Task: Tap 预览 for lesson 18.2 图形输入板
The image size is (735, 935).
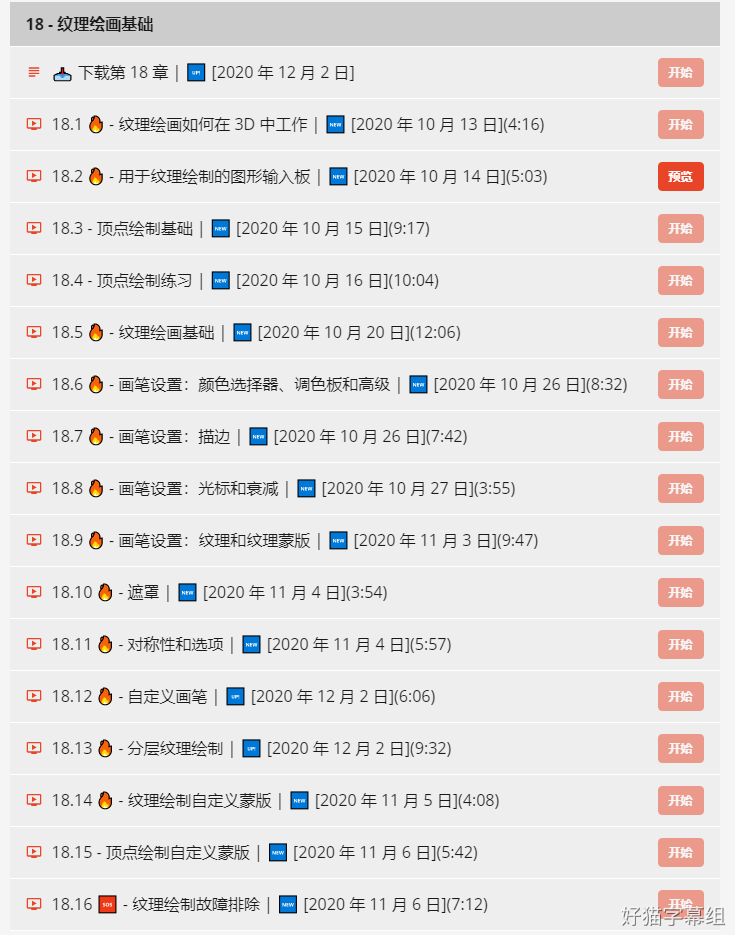Action: click(680, 177)
